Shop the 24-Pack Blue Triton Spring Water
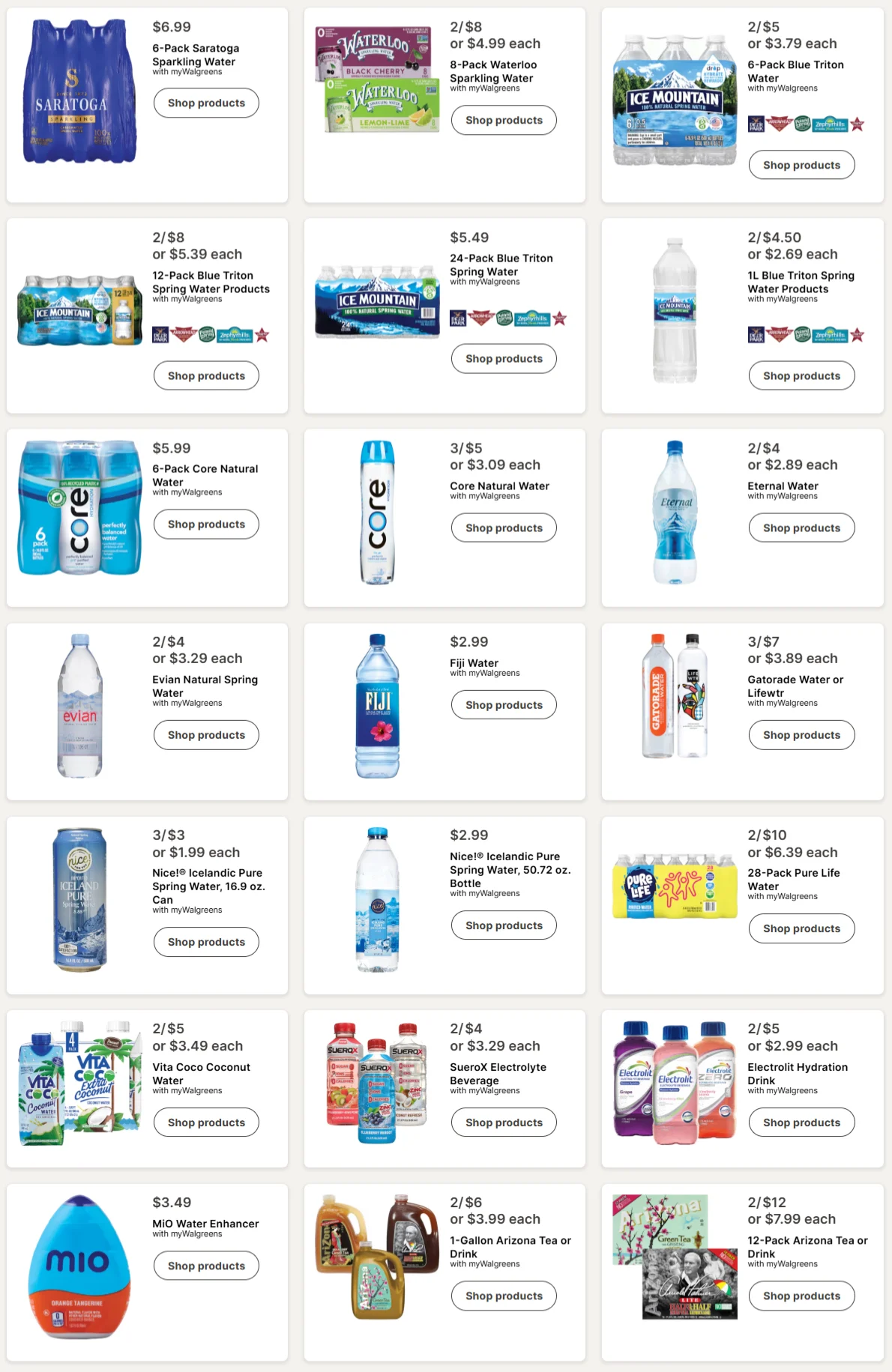Screen dimensions: 892x1372 pos(504,358)
